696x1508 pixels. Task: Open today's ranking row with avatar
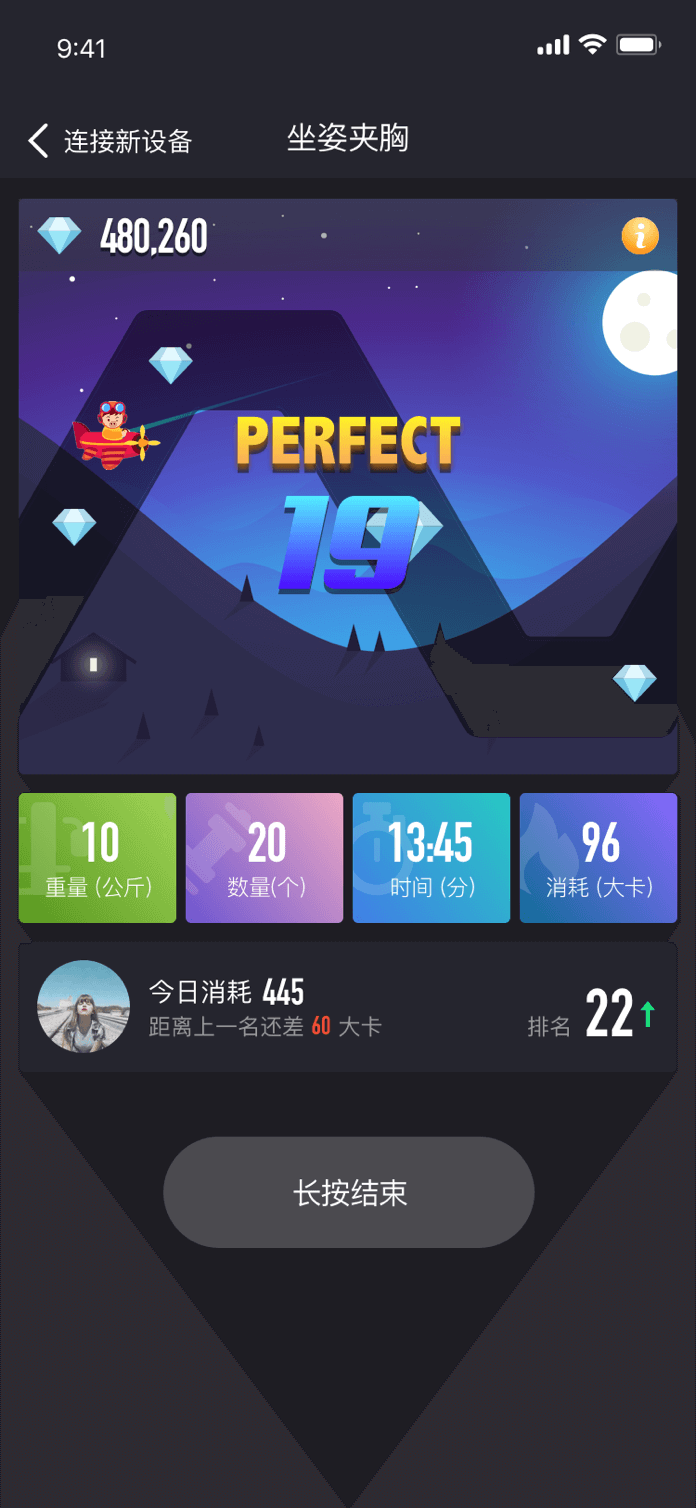[347, 1008]
